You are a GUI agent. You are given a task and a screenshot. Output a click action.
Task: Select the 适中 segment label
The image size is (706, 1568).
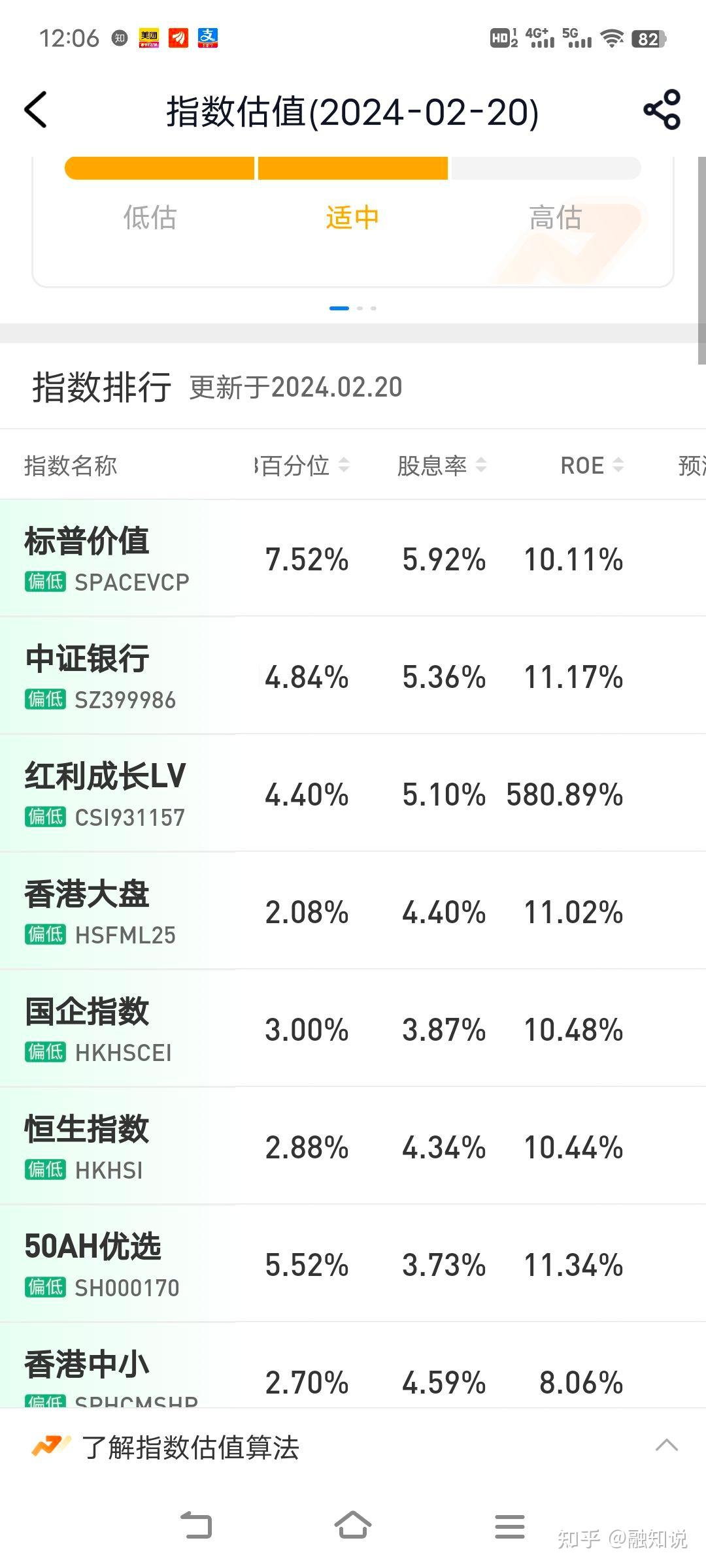[x=353, y=218]
